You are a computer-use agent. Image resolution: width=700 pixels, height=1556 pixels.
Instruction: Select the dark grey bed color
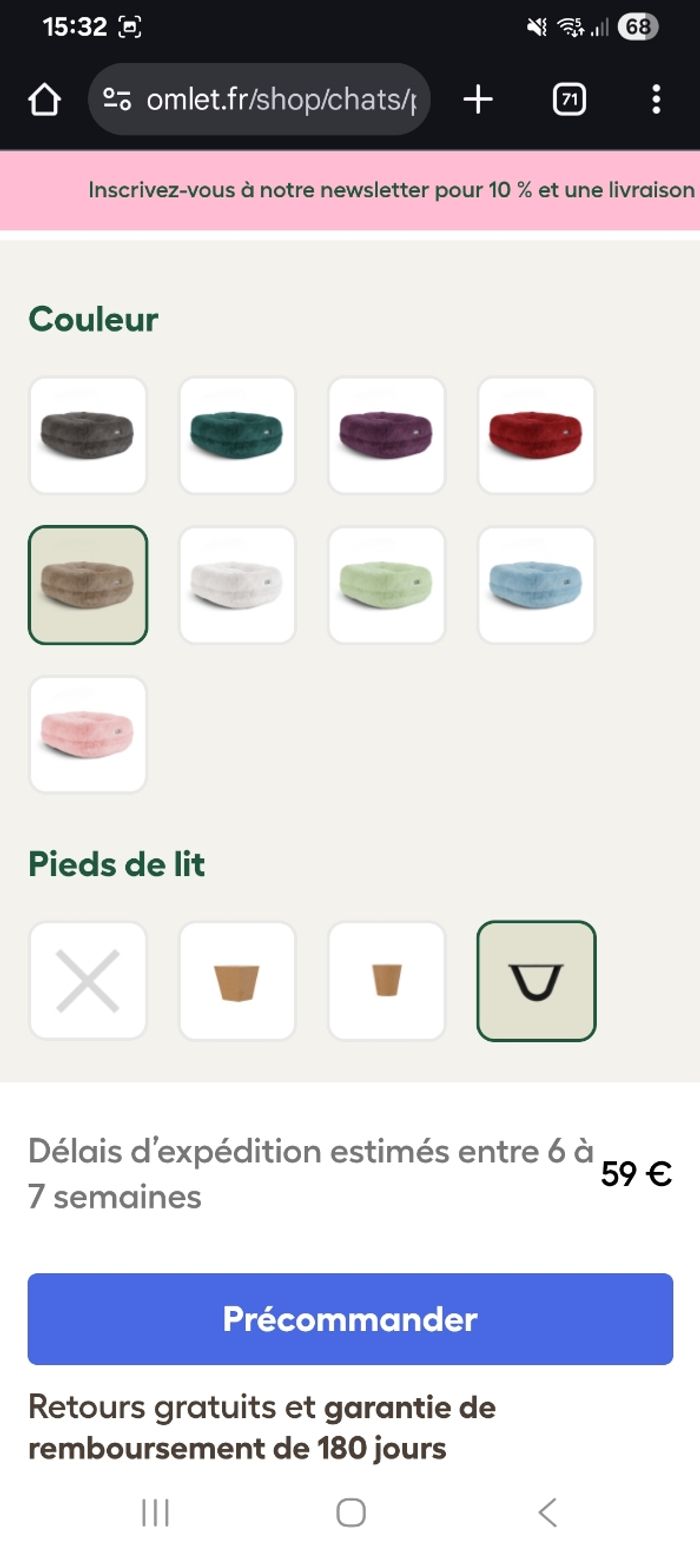tap(88, 435)
